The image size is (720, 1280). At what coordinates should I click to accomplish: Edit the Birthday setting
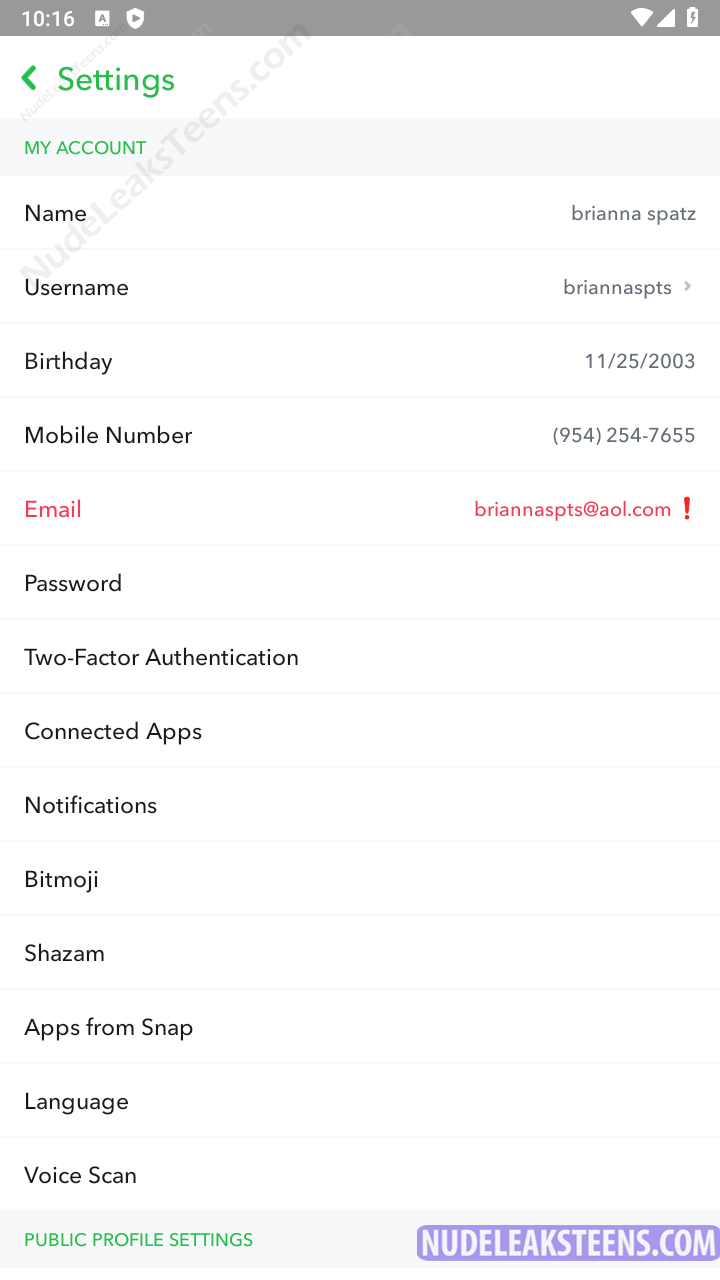point(360,361)
